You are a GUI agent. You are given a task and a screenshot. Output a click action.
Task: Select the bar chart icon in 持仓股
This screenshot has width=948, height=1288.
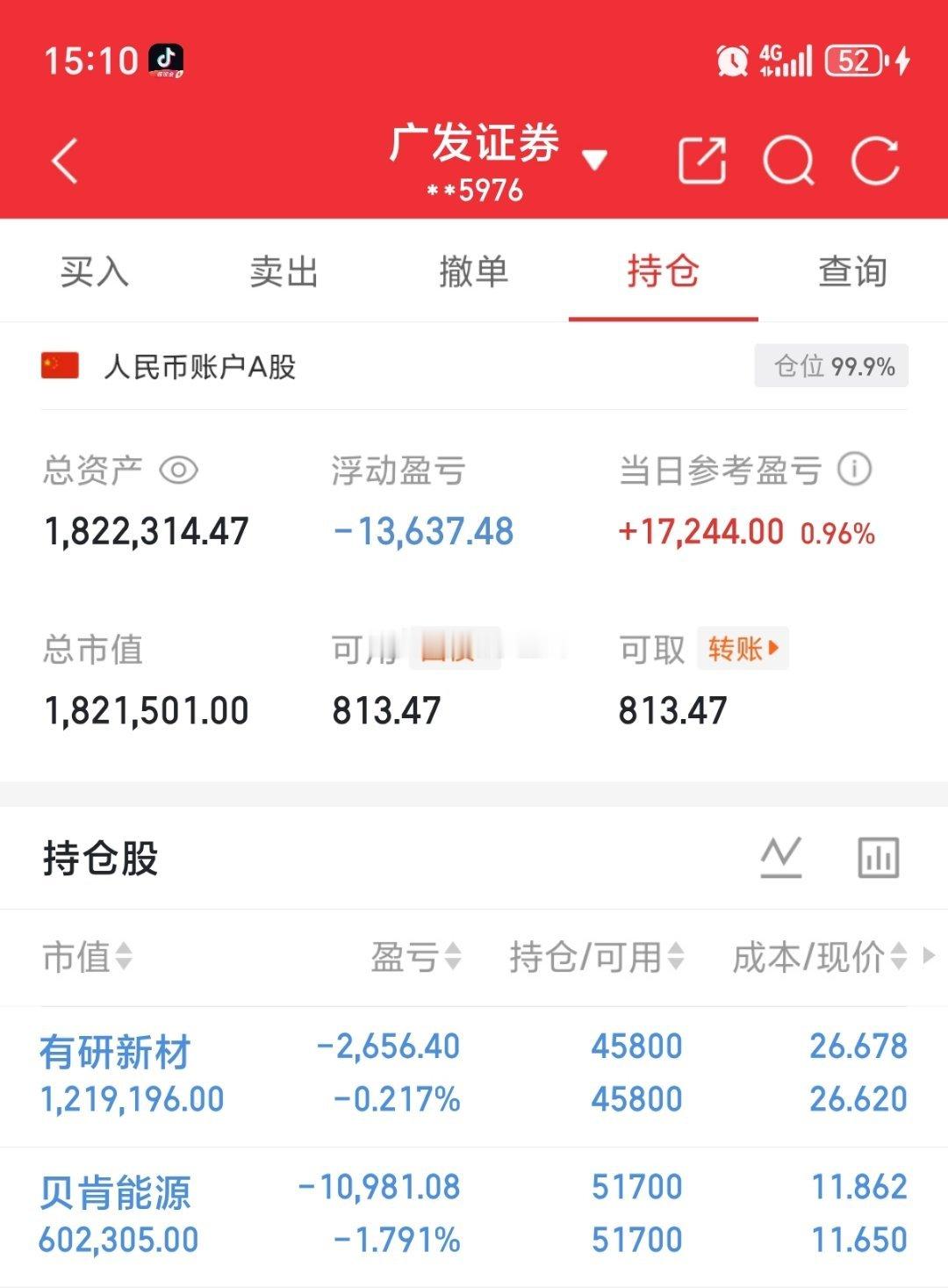(877, 858)
